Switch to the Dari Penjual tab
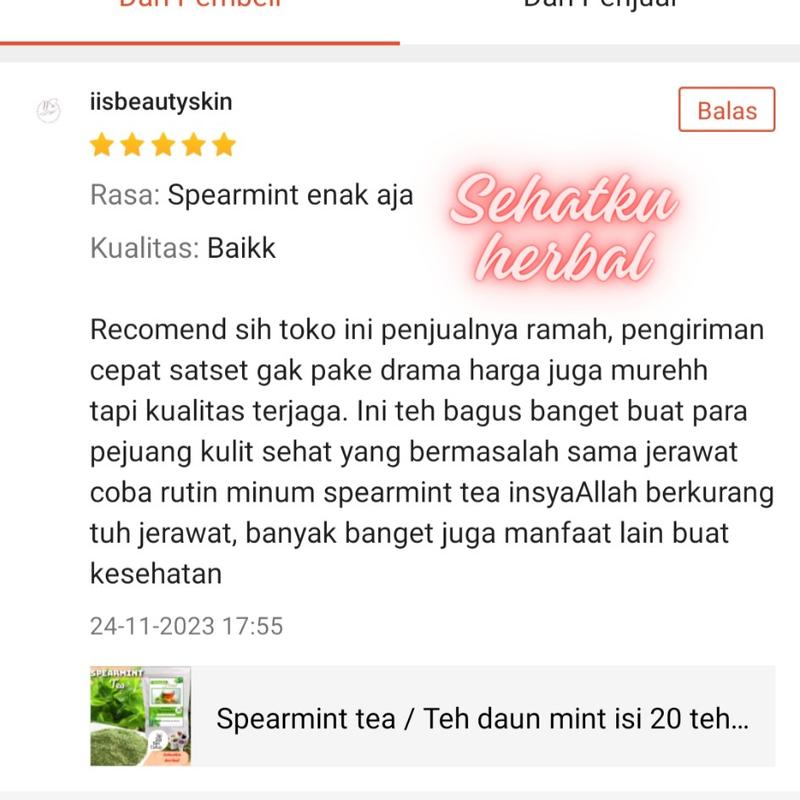Screen dimensions: 800x800 pyautogui.click(x=600, y=8)
